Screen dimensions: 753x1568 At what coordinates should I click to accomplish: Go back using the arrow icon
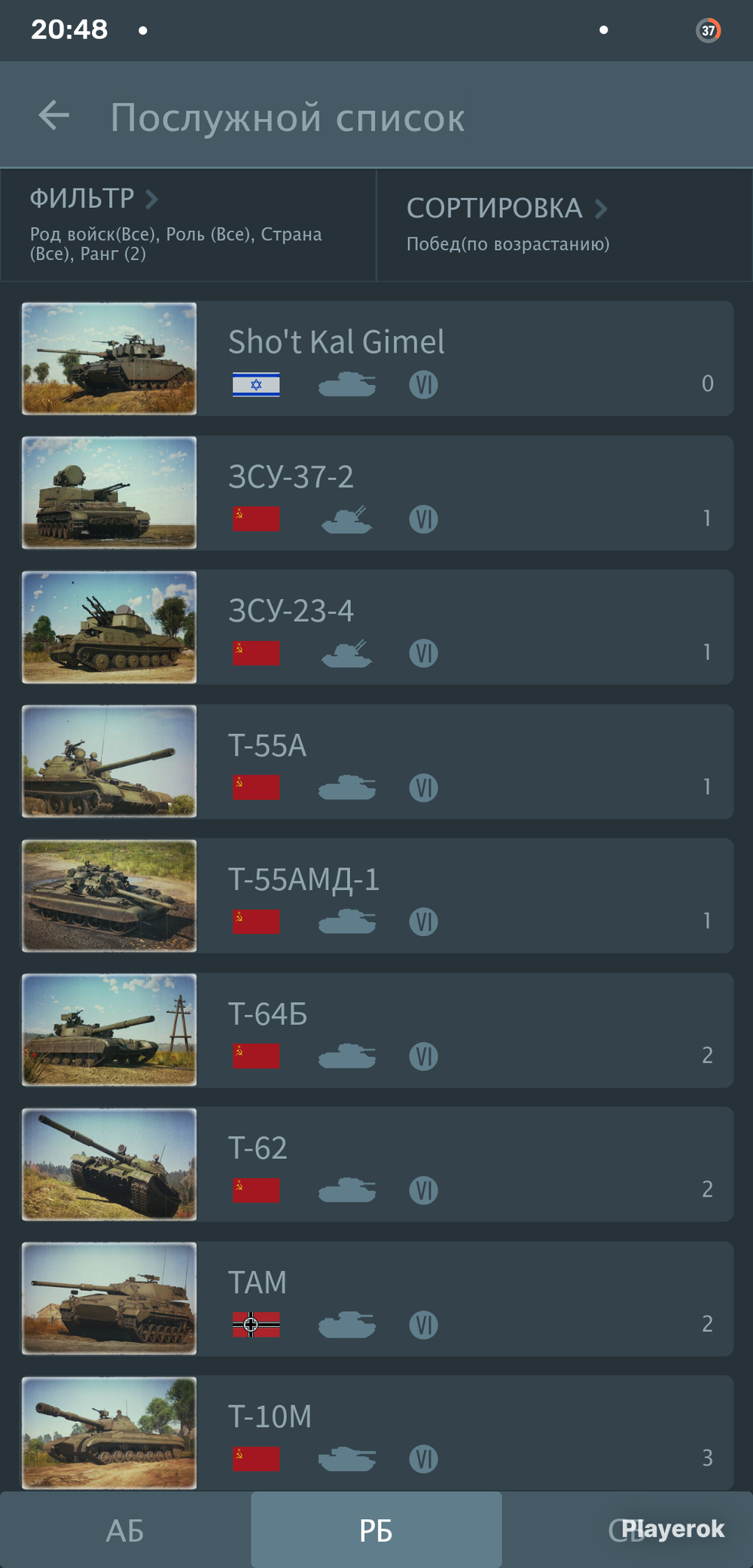pos(53,115)
